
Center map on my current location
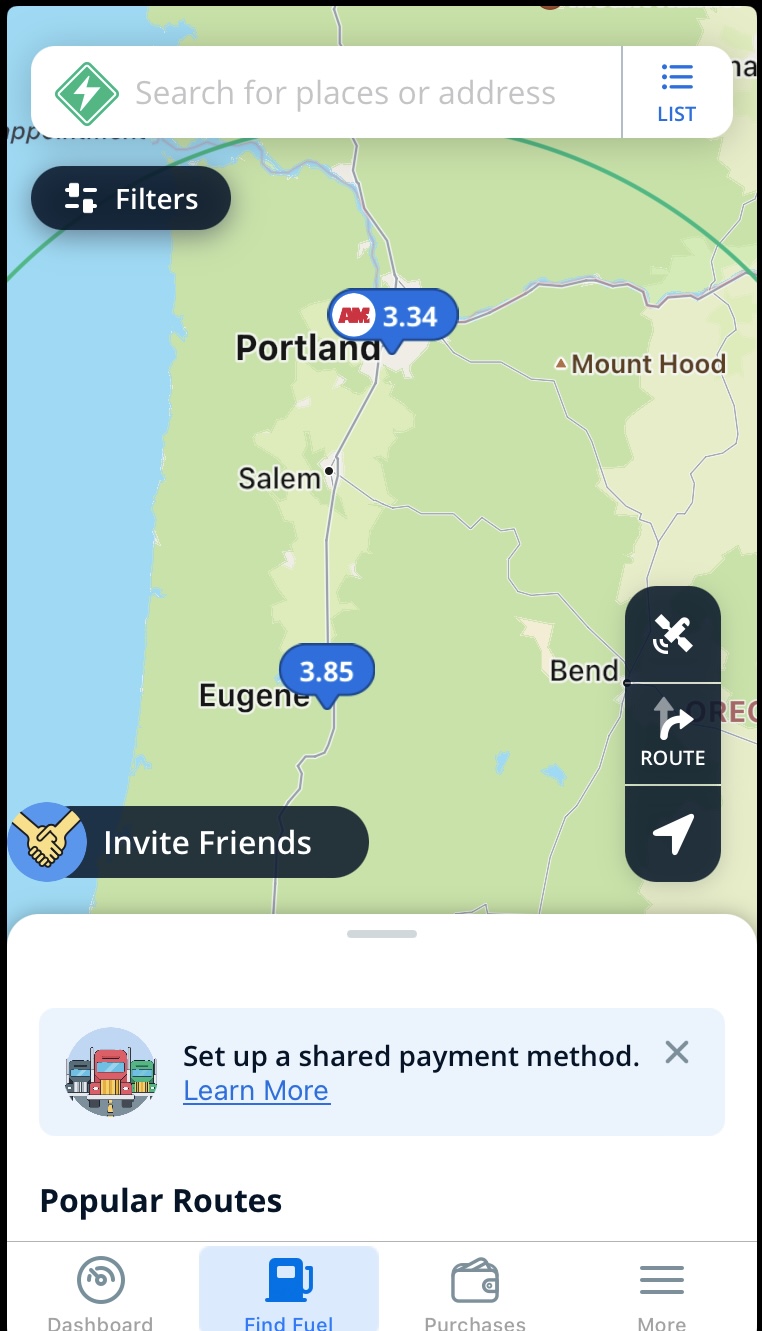click(673, 833)
